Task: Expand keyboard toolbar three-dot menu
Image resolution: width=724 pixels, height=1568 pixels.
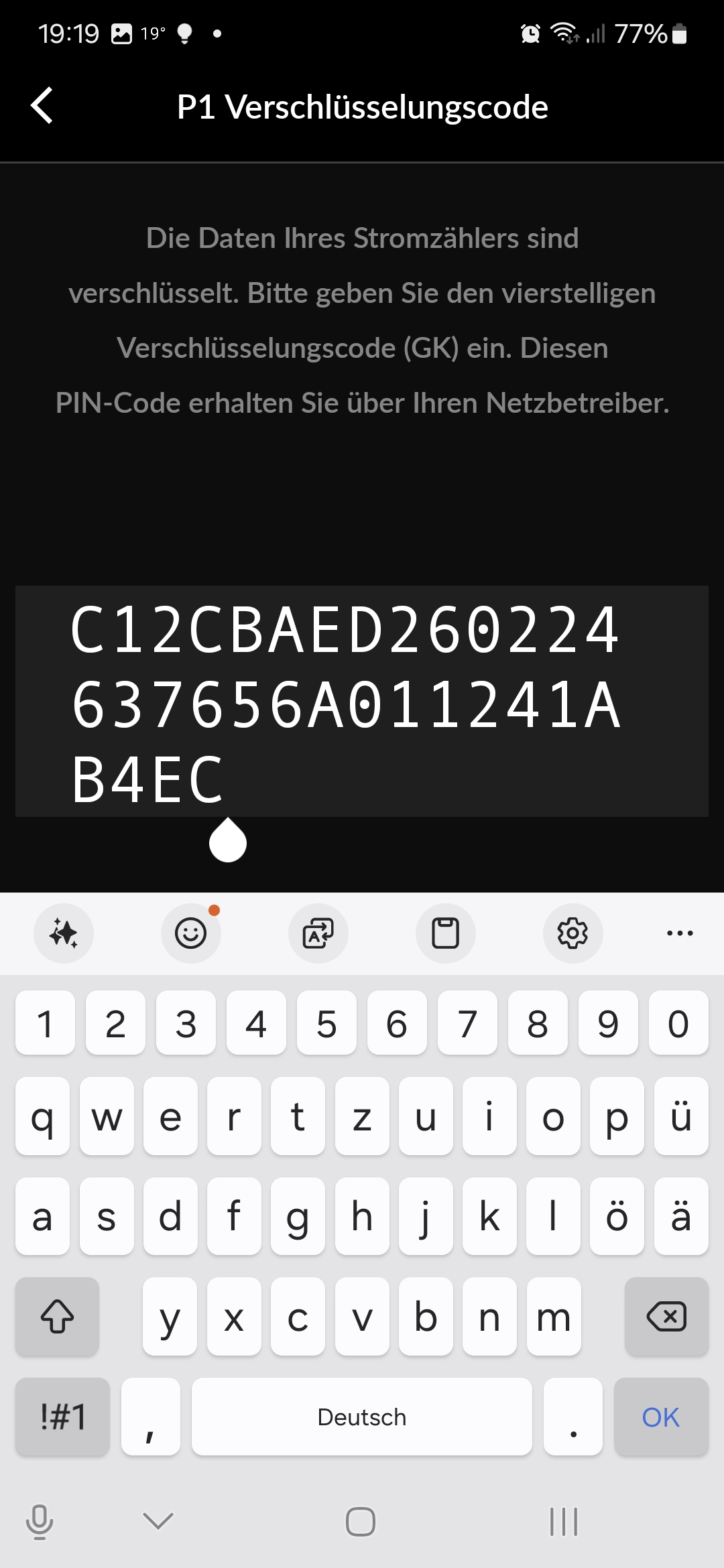Action: coord(680,933)
